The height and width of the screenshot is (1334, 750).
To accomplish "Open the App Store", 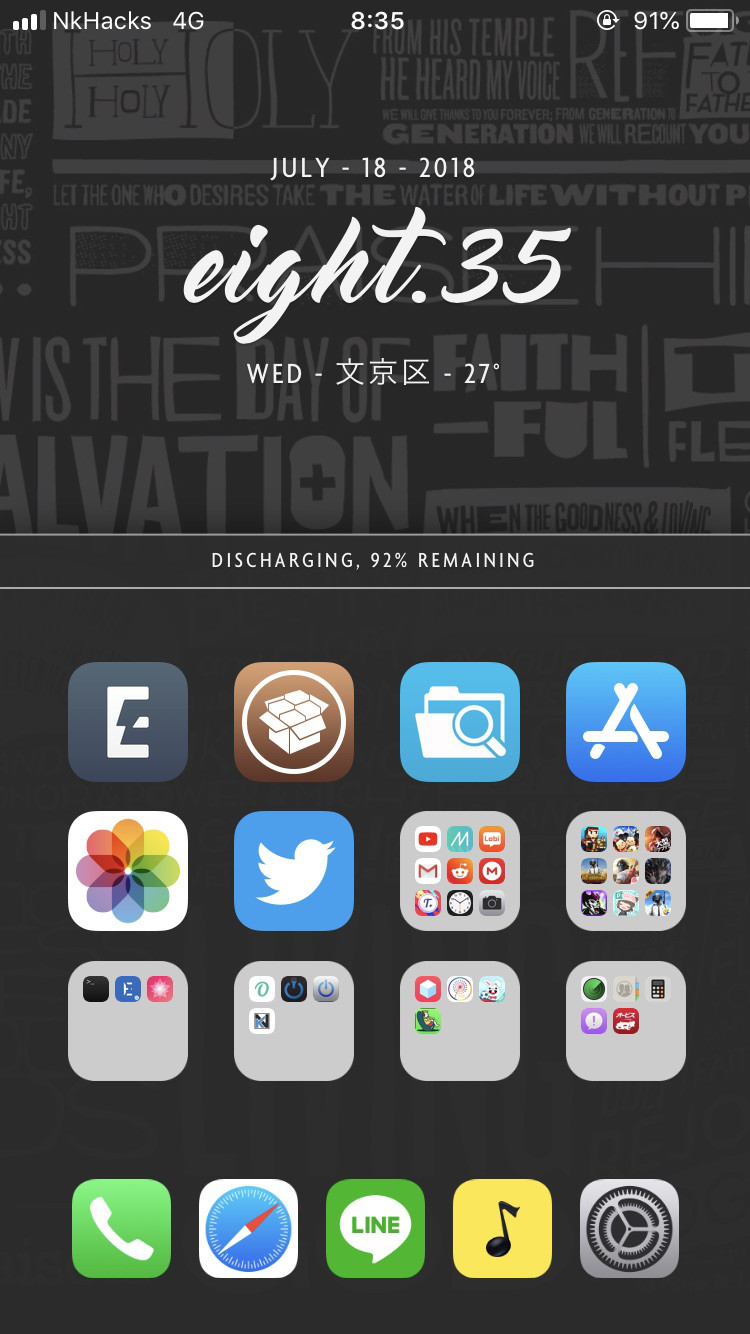I will tap(626, 721).
